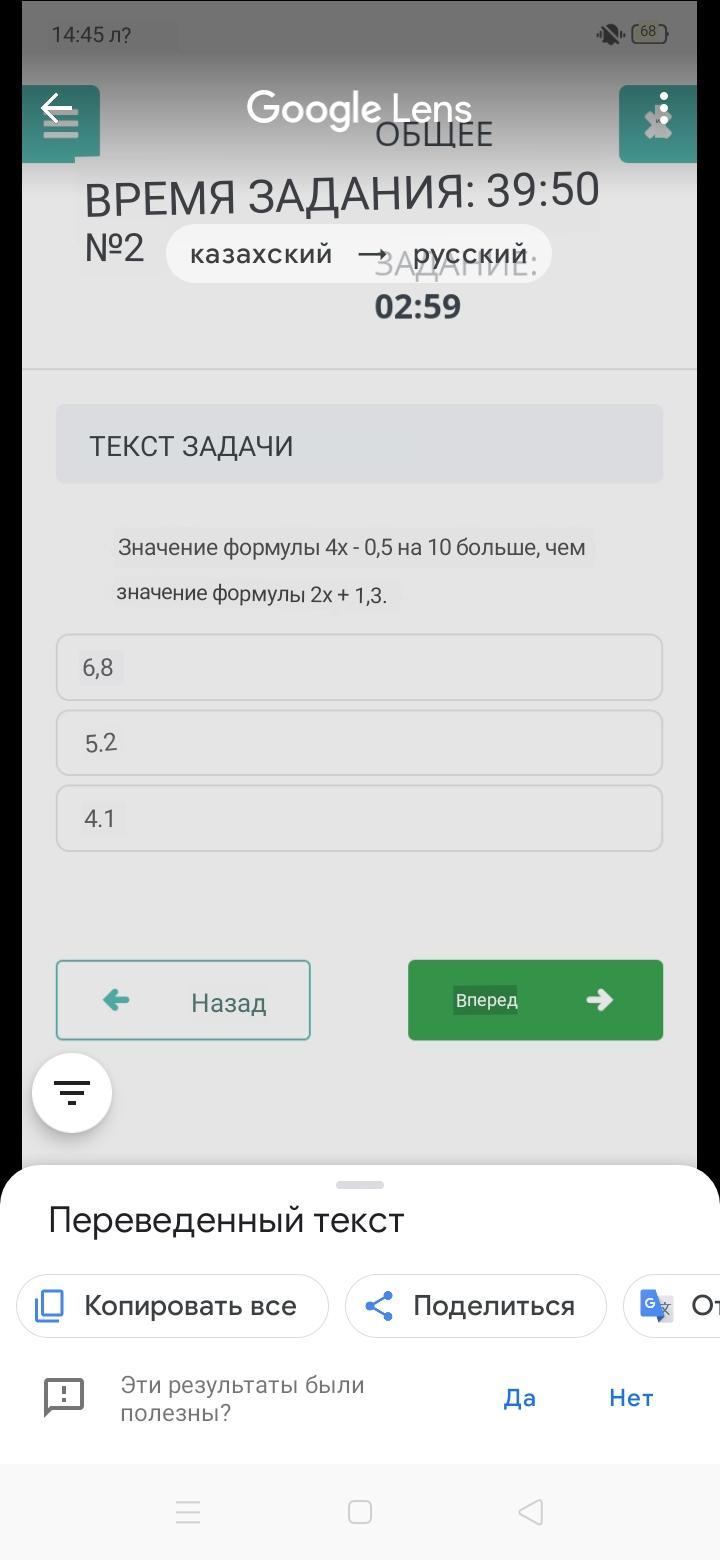
Task: Open the Kazakh to Russian language selector
Action: point(358,254)
